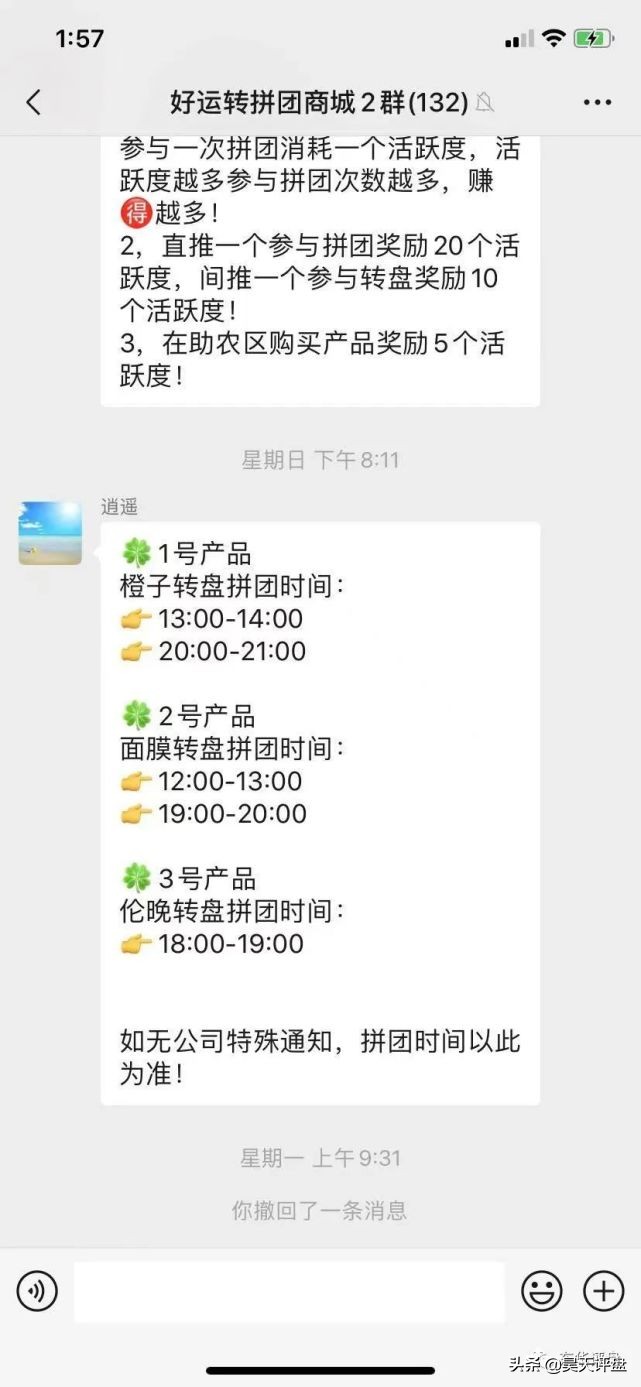Go back from the group chat
The width and height of the screenshot is (641, 1387).
(34, 102)
